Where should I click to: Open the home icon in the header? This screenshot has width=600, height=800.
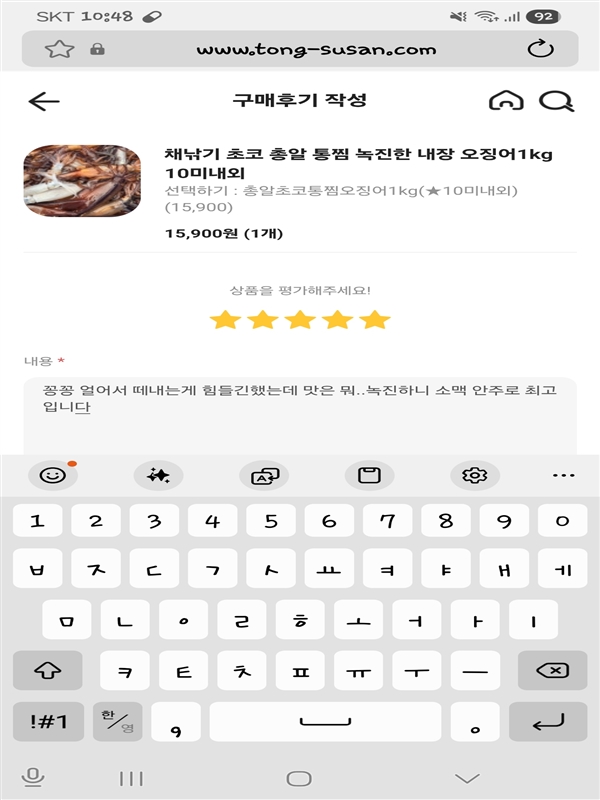pos(506,101)
